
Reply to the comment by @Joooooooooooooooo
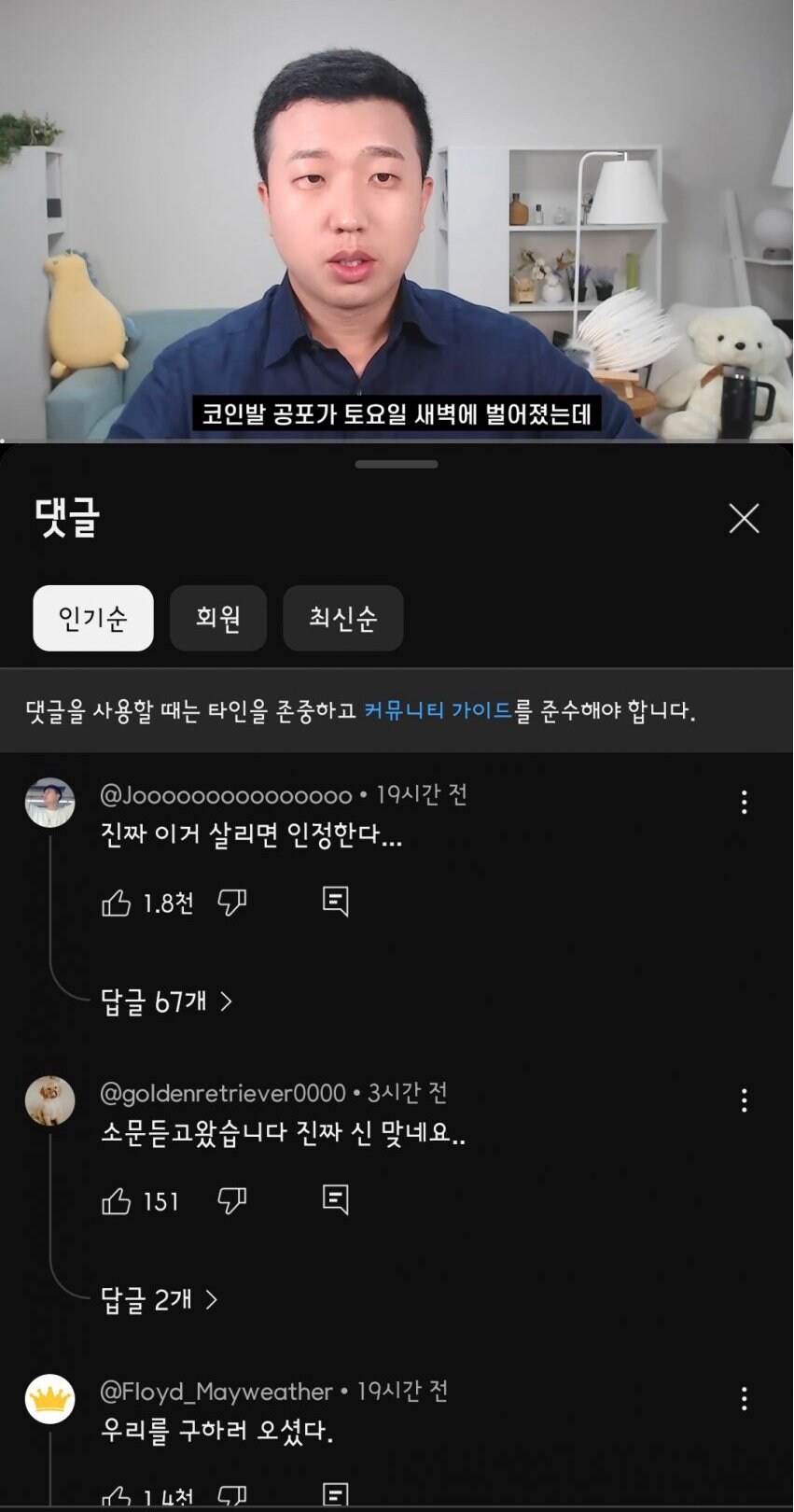335,901
